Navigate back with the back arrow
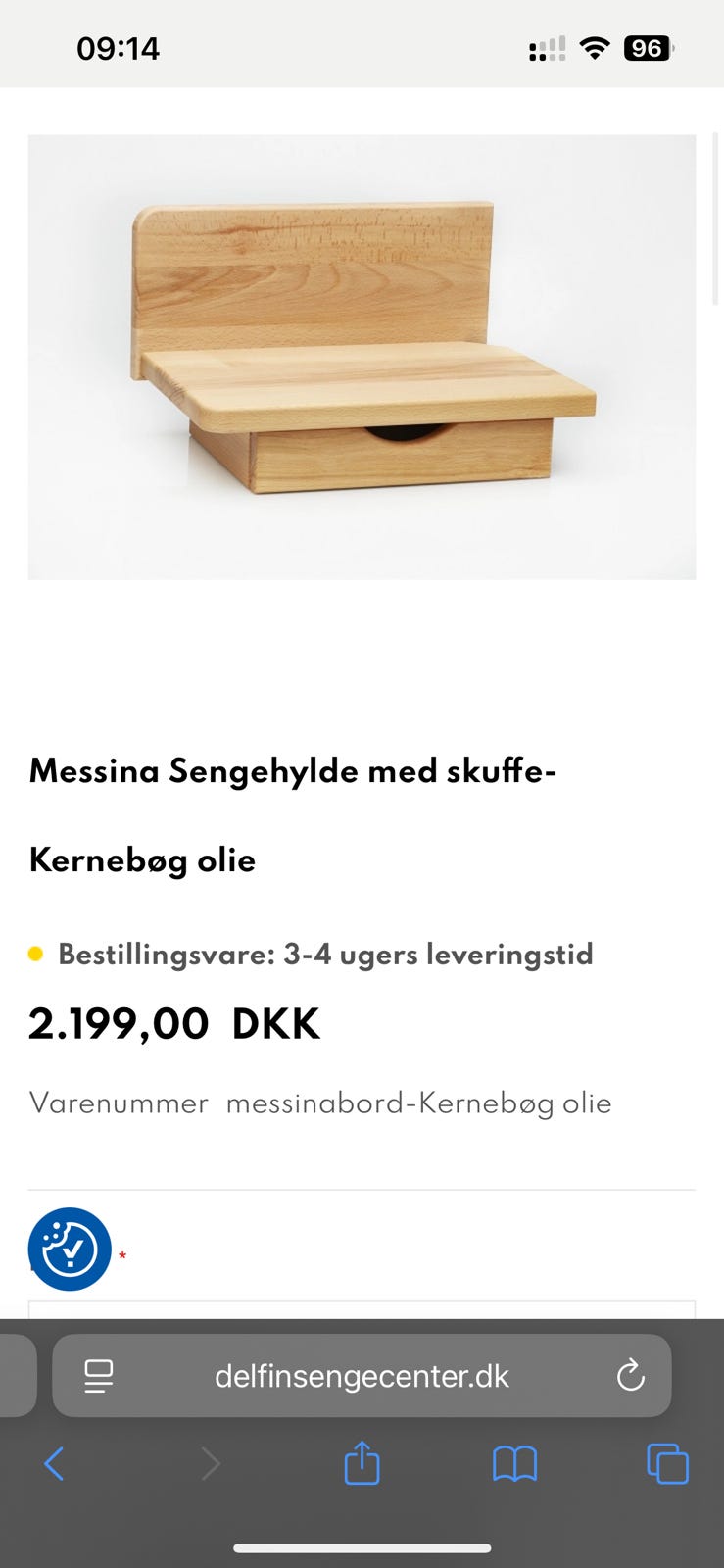 [x=54, y=1464]
